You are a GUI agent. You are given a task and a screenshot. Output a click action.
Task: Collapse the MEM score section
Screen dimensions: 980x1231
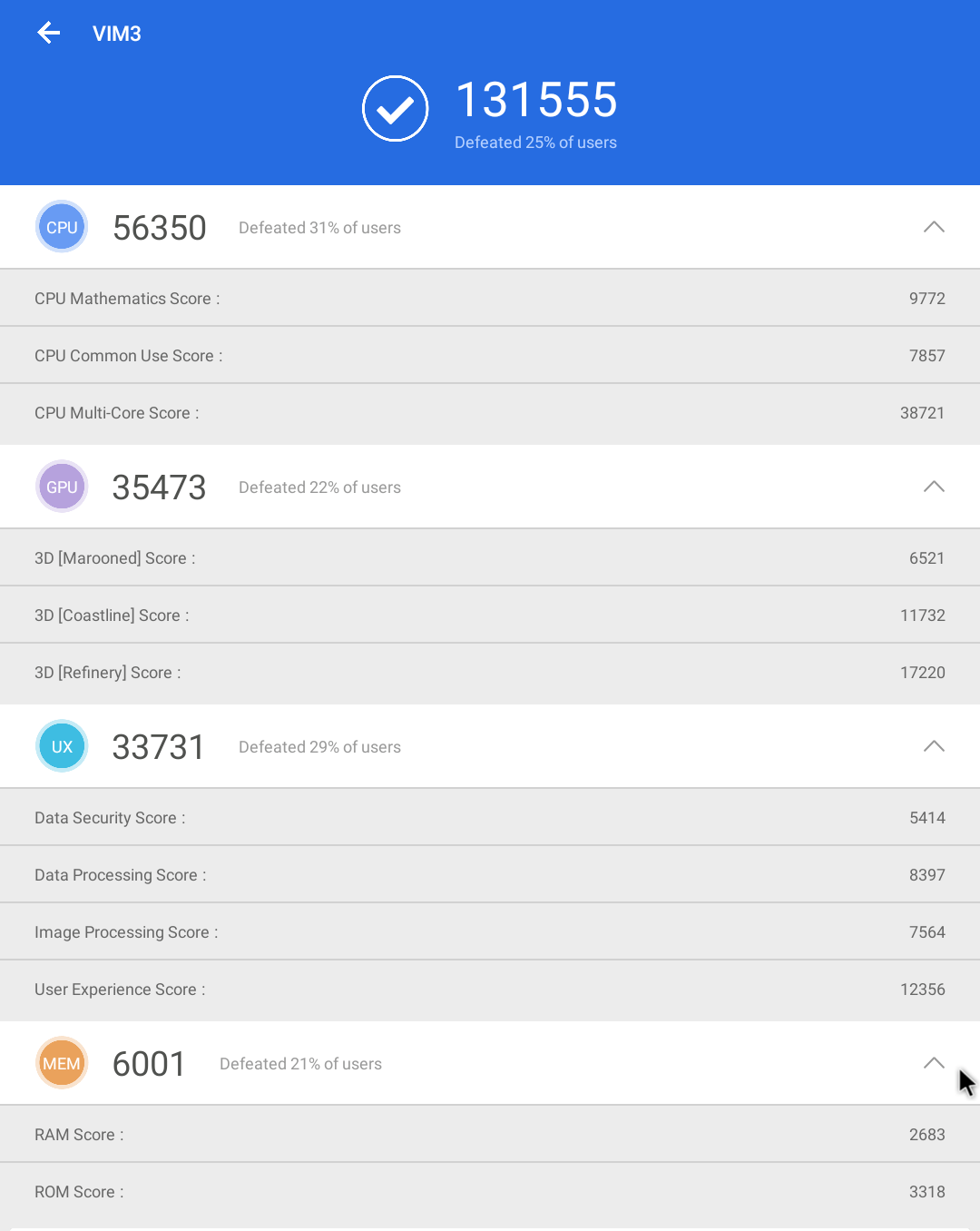[934, 1063]
